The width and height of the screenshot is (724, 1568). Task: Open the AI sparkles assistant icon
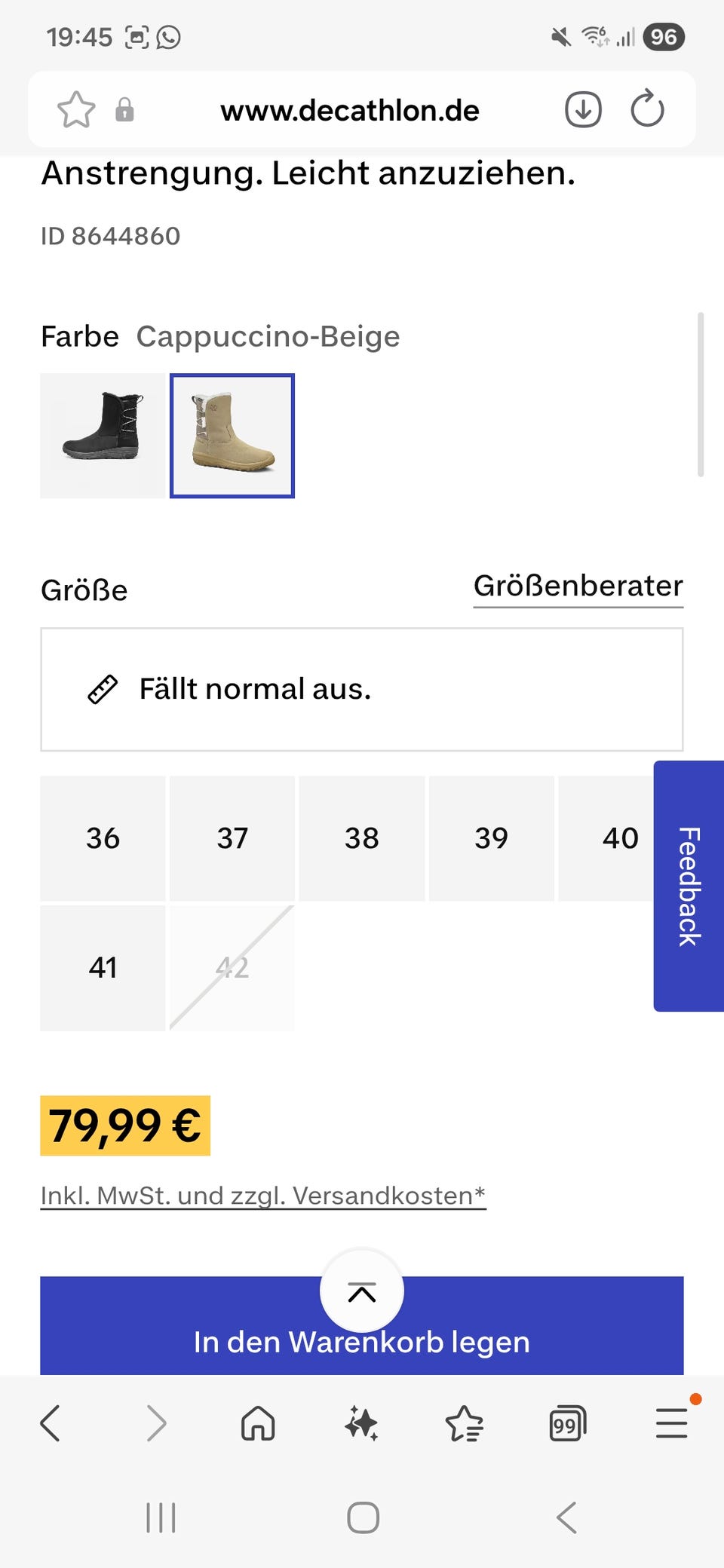pyautogui.click(x=362, y=1423)
